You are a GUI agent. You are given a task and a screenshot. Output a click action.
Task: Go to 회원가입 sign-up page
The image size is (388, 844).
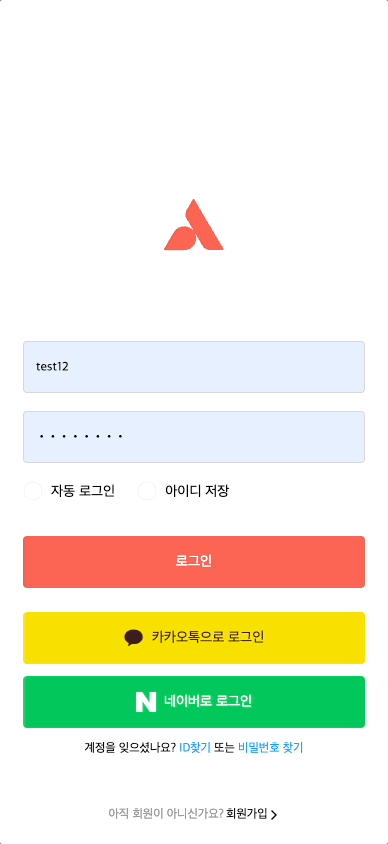click(x=251, y=813)
